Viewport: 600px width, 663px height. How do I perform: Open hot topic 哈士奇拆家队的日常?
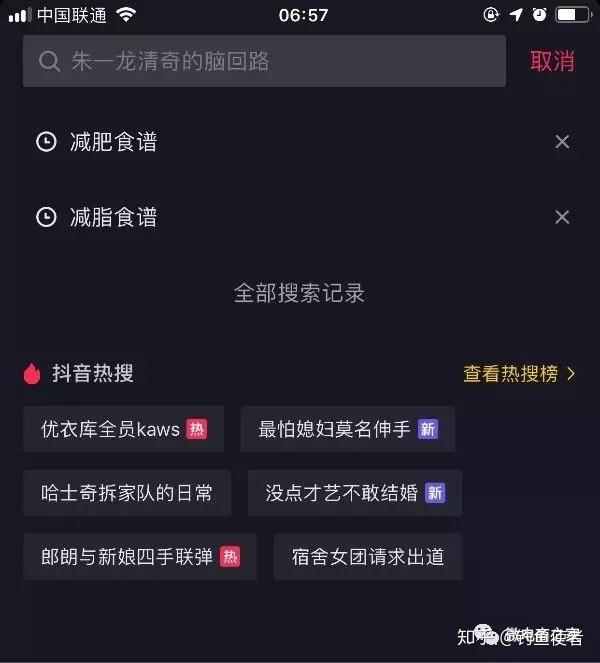[x=126, y=493]
